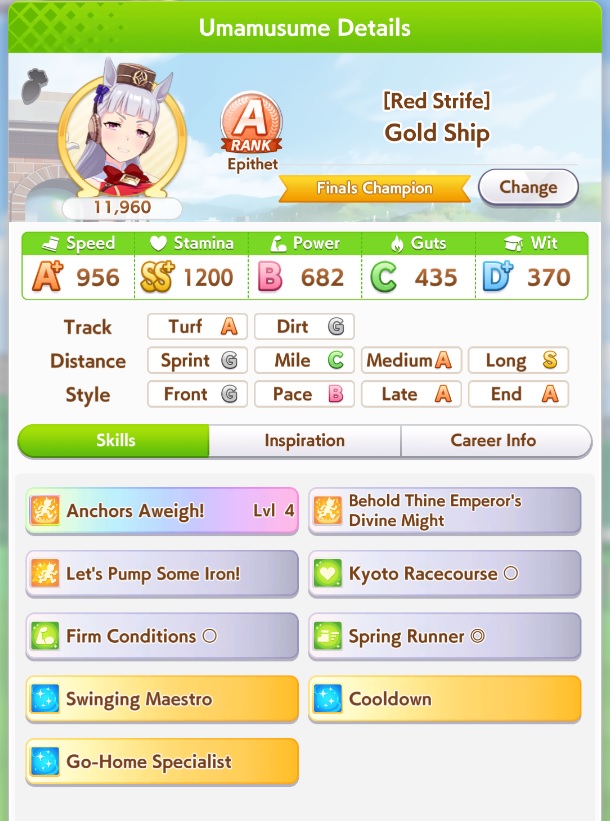The image size is (610, 821).
Task: Switch to the Inspiration tab
Action: pyautogui.click(x=304, y=441)
